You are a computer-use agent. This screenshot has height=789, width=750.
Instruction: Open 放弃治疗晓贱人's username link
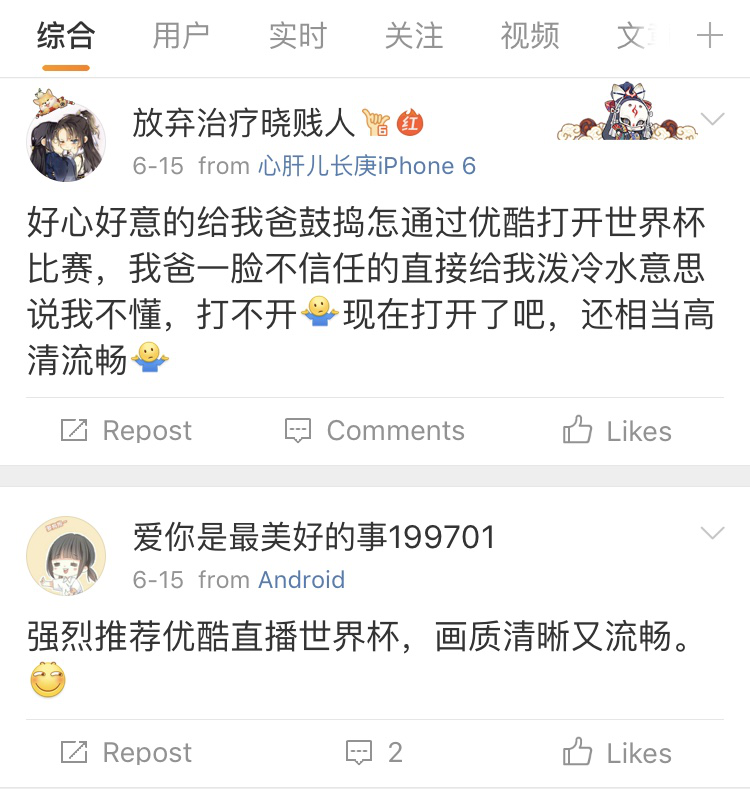pos(243,123)
